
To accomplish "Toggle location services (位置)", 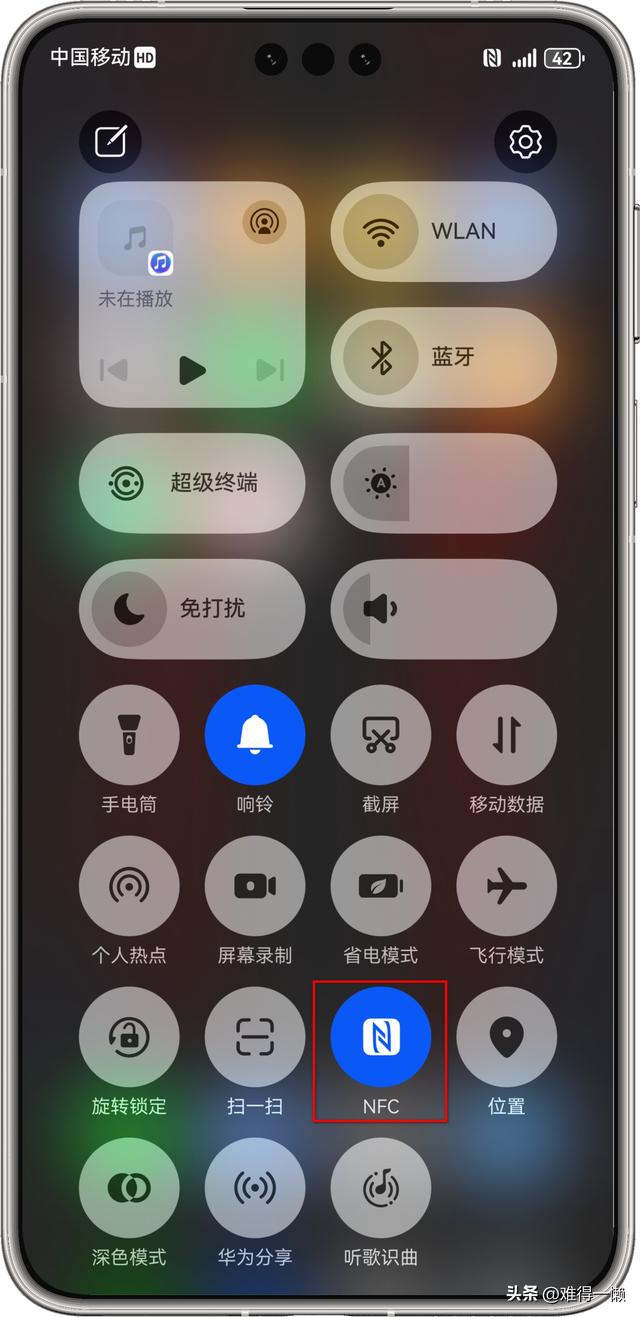I will pos(507,1037).
